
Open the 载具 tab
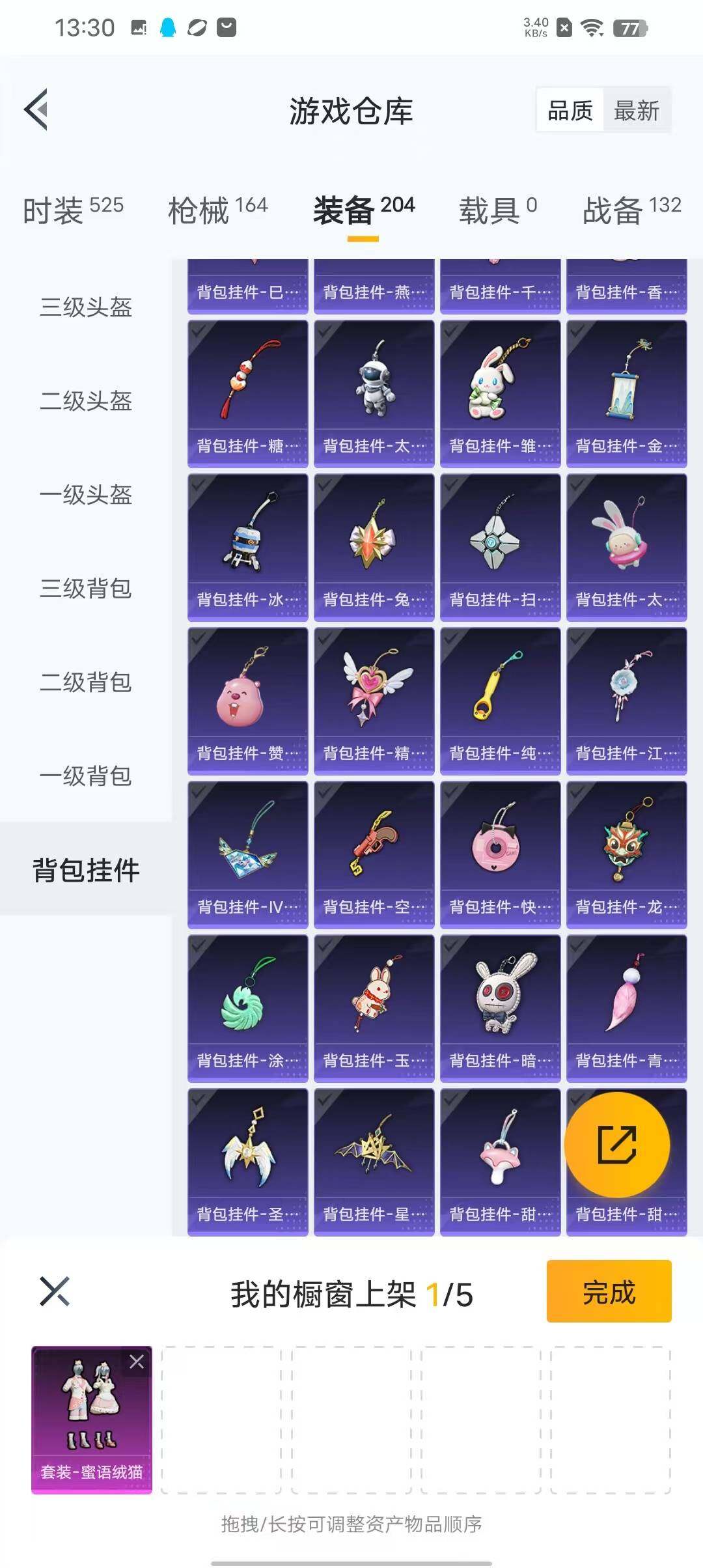click(498, 210)
